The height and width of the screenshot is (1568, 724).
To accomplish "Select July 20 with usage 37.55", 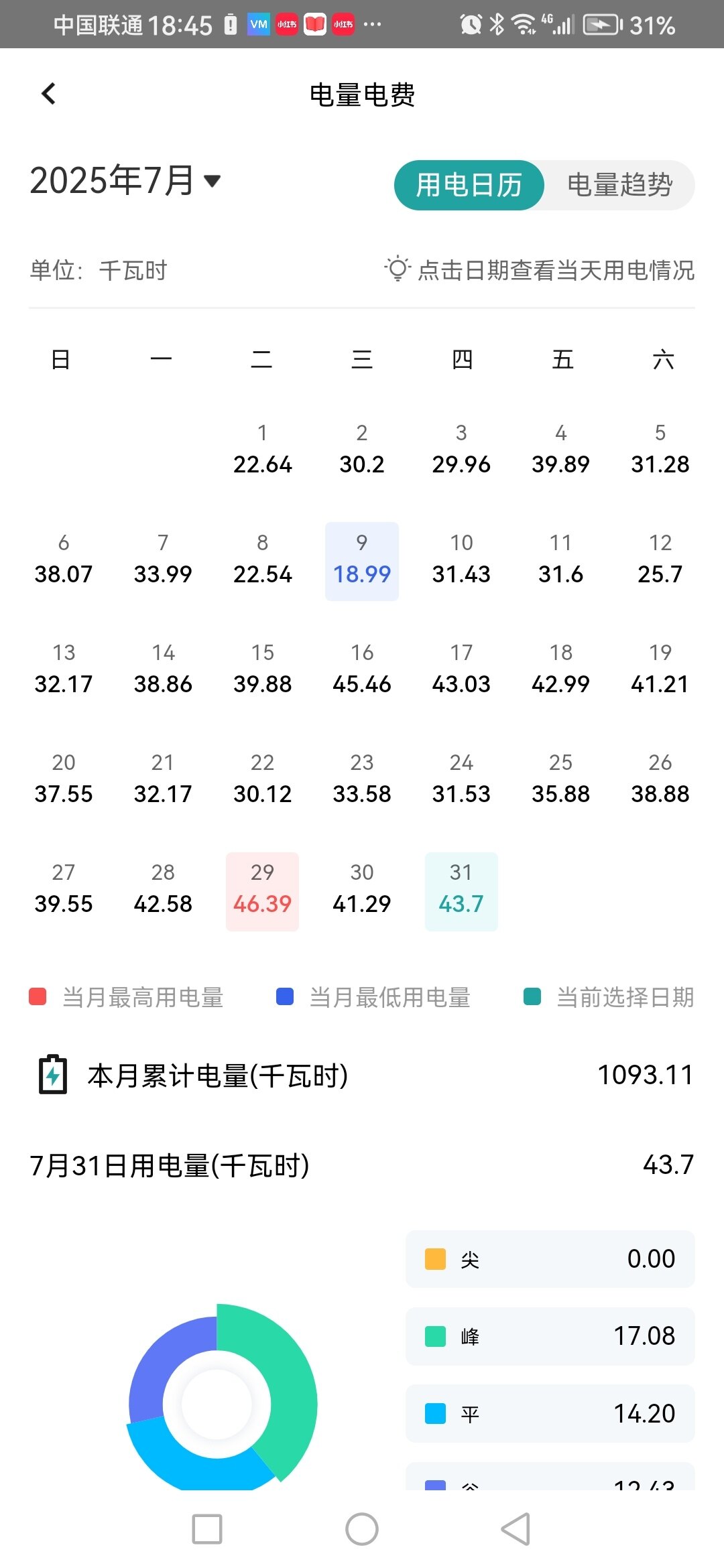I will (64, 780).
